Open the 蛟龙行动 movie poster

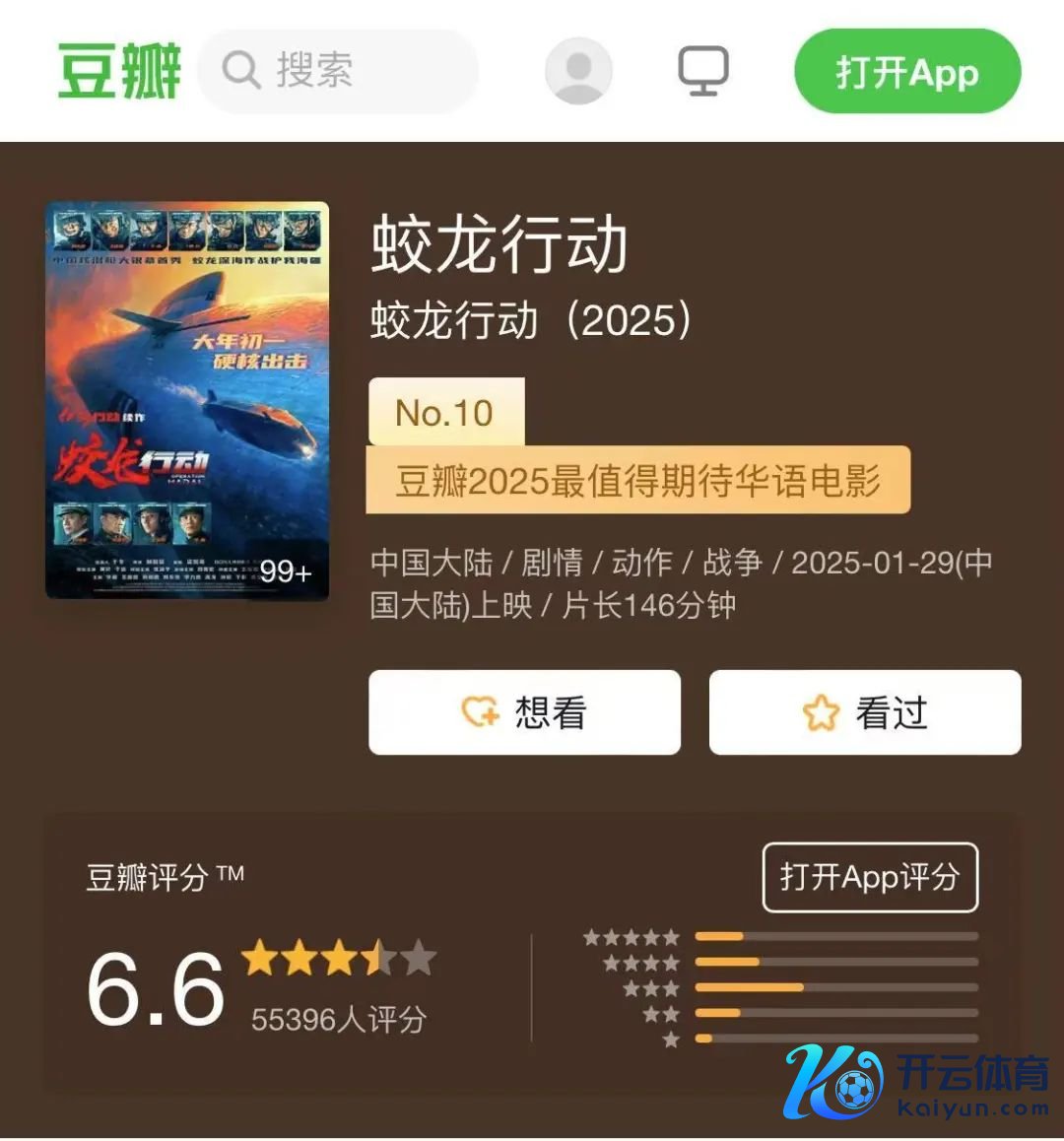point(187,400)
